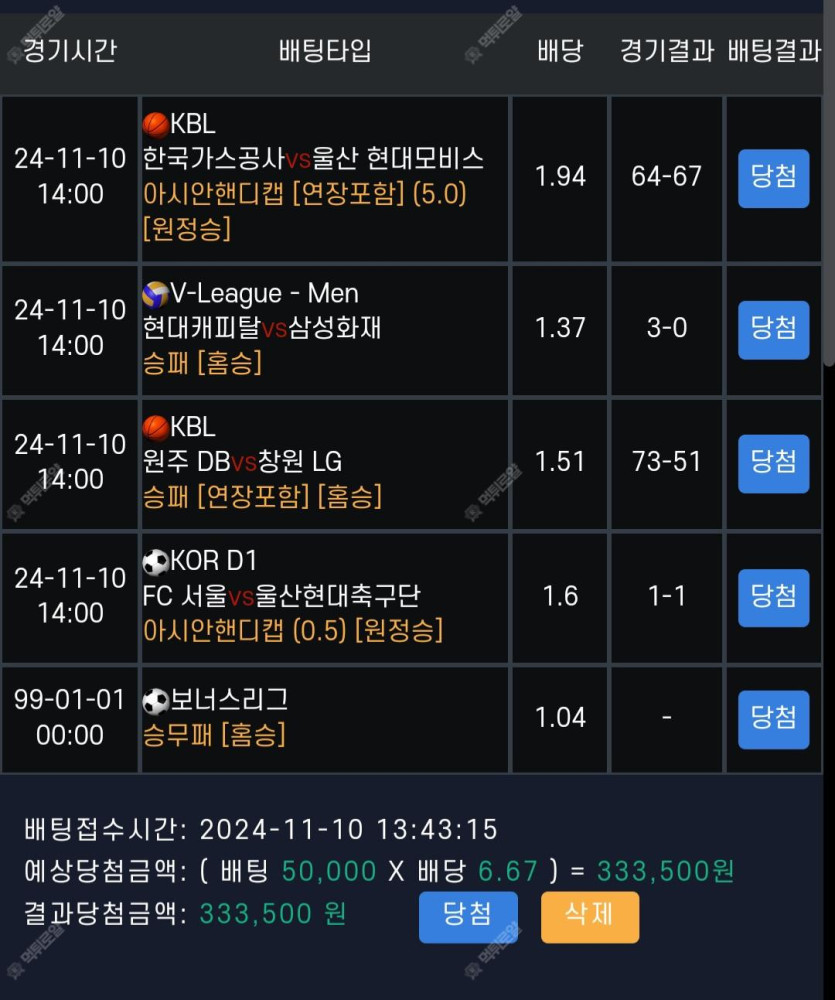This screenshot has height=1000, width=835.
Task: Tap the orange 삭제 delete button
Action: coord(589,916)
